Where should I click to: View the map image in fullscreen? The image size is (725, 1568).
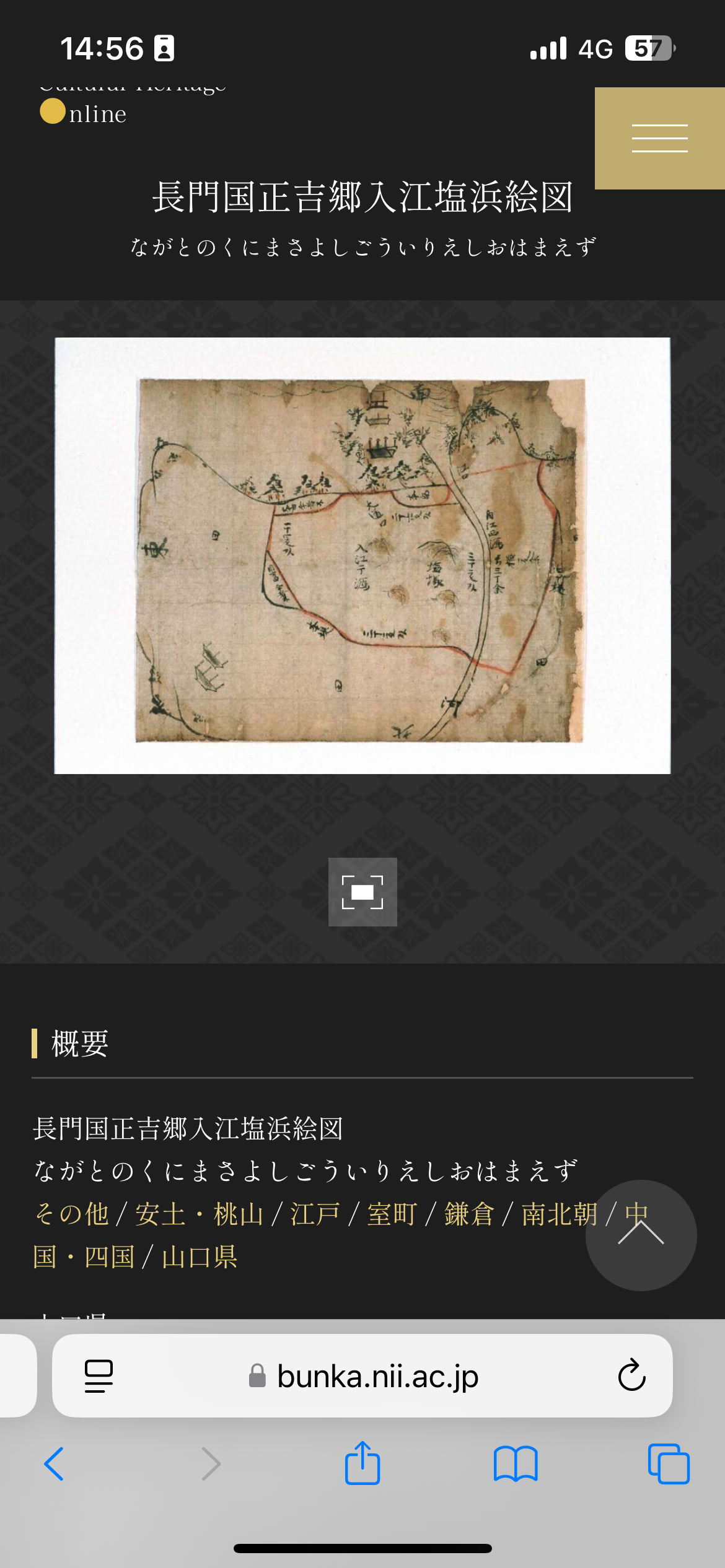(x=362, y=892)
